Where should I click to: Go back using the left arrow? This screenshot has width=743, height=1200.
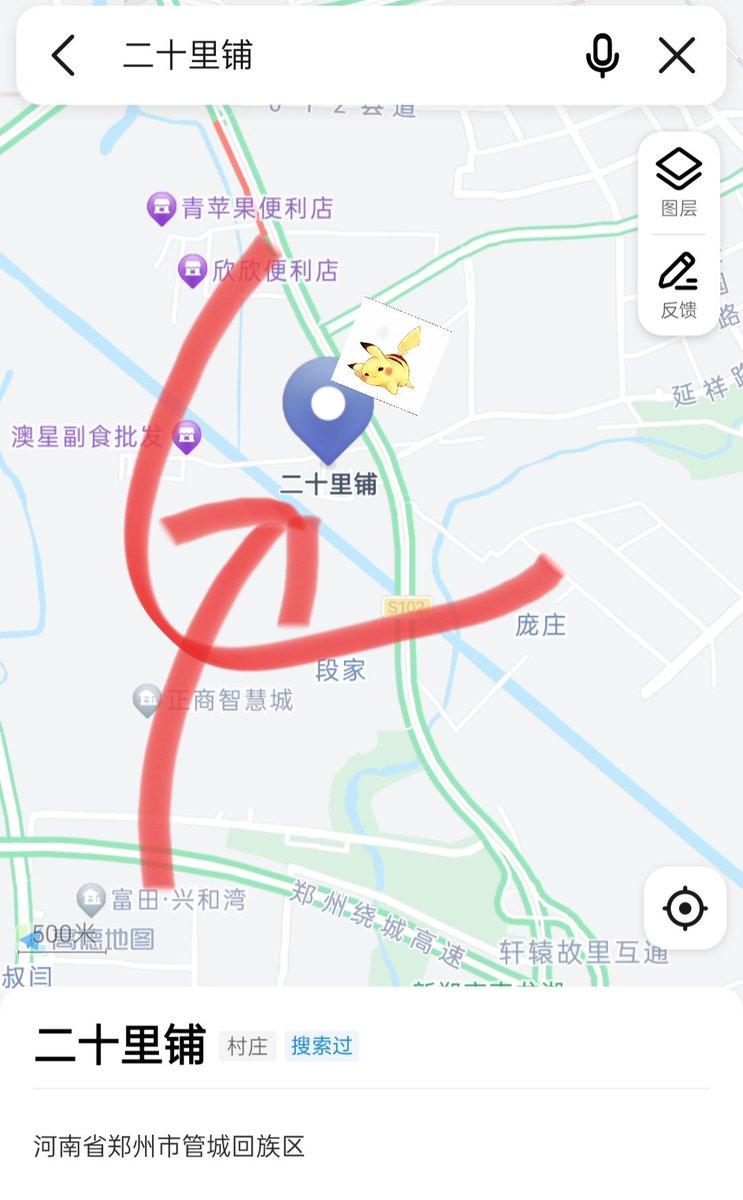coord(64,57)
